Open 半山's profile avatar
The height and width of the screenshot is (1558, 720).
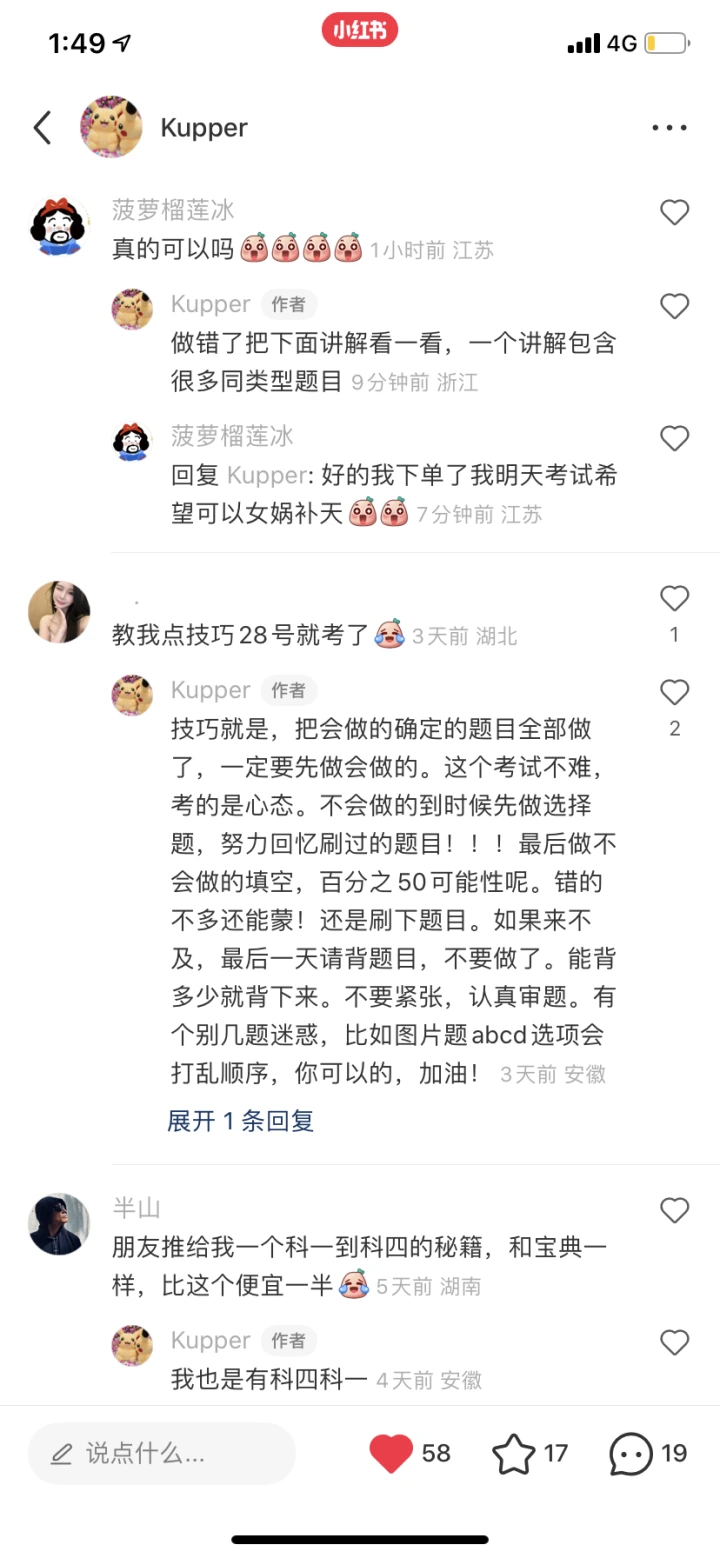click(59, 1224)
